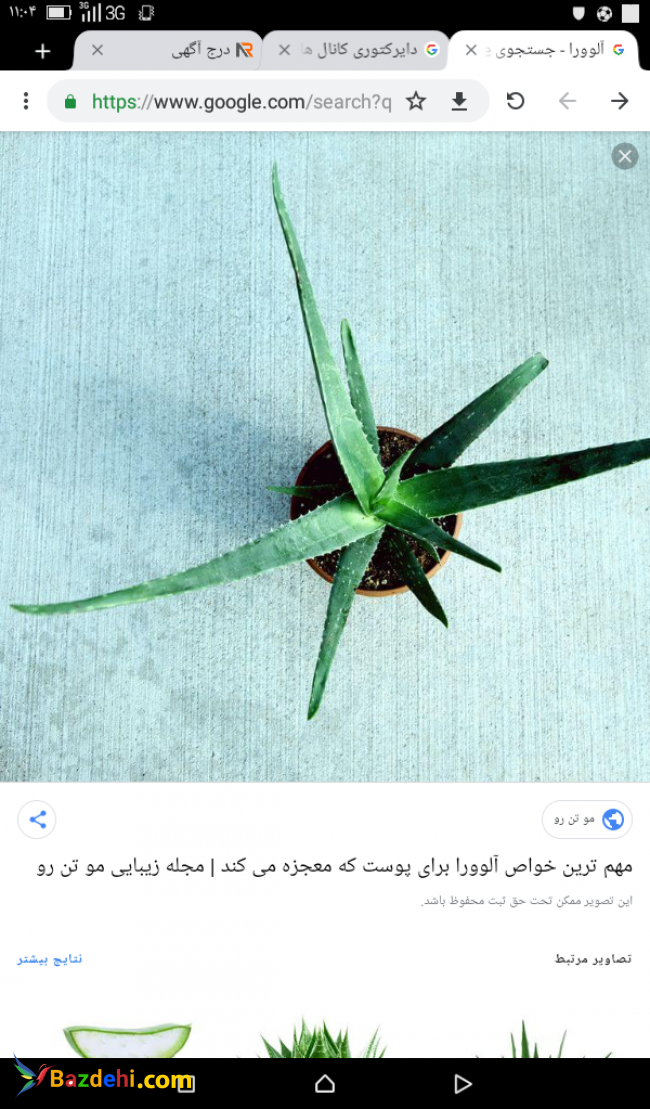Dismiss the enlarged aloe vera image

point(625,156)
